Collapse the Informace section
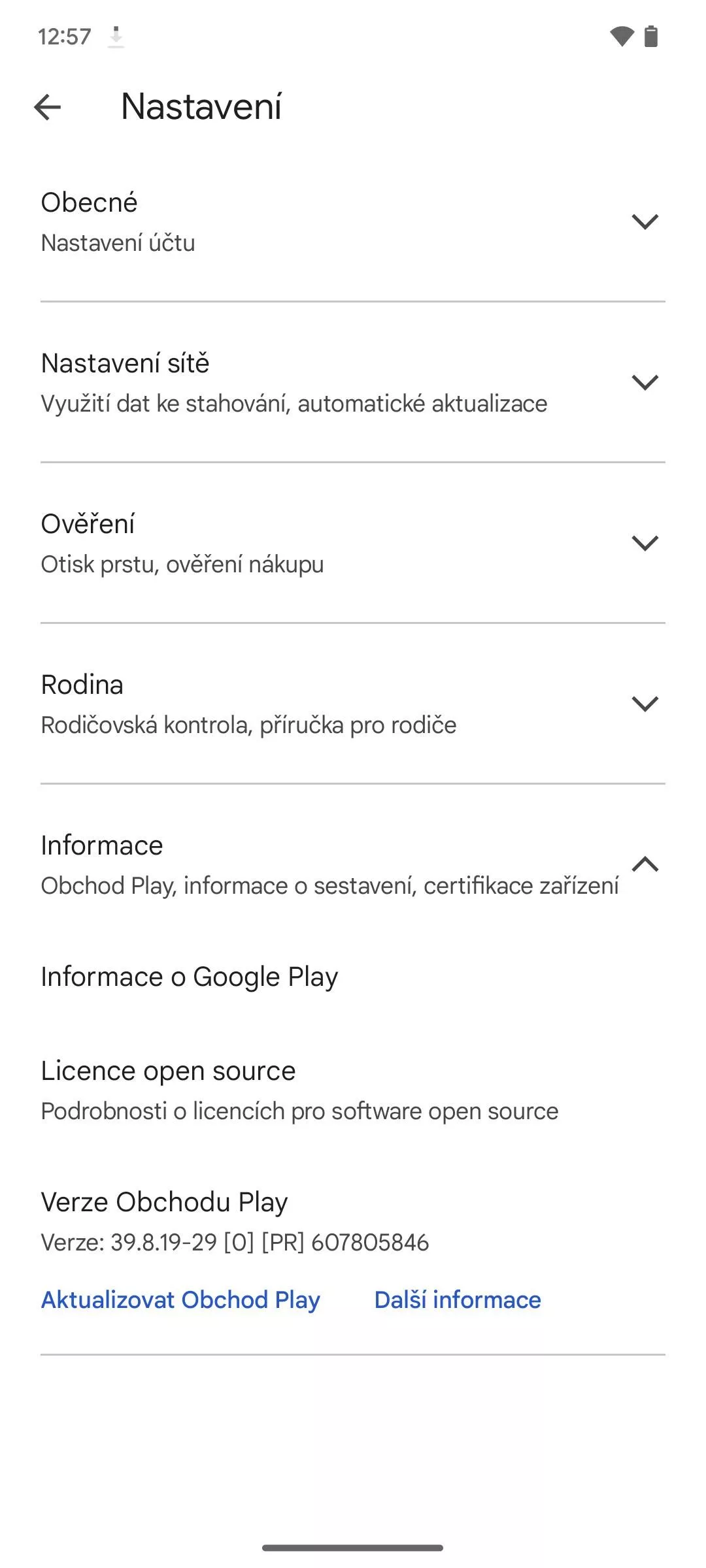The image size is (706, 1568). click(353, 864)
